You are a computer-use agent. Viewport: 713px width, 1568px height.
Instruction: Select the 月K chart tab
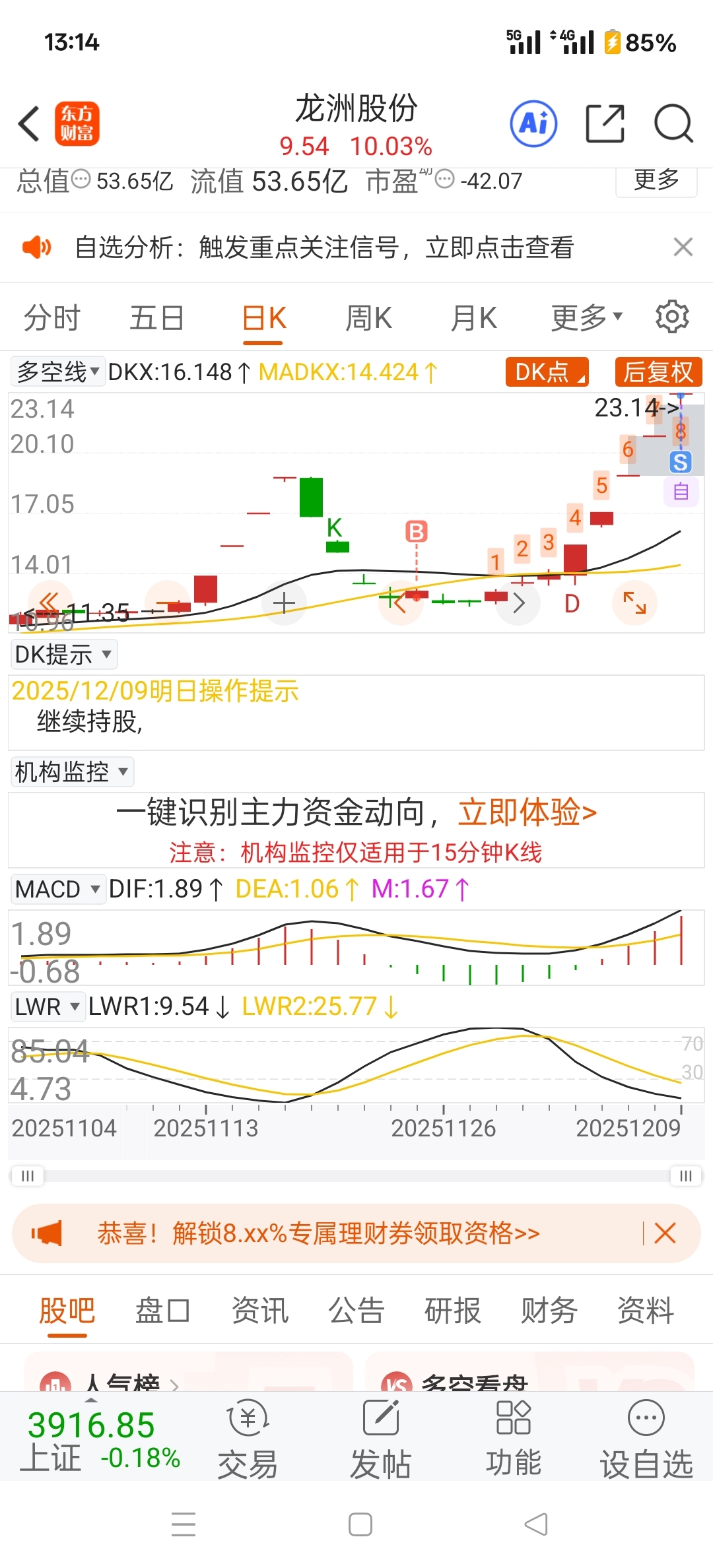point(473,318)
